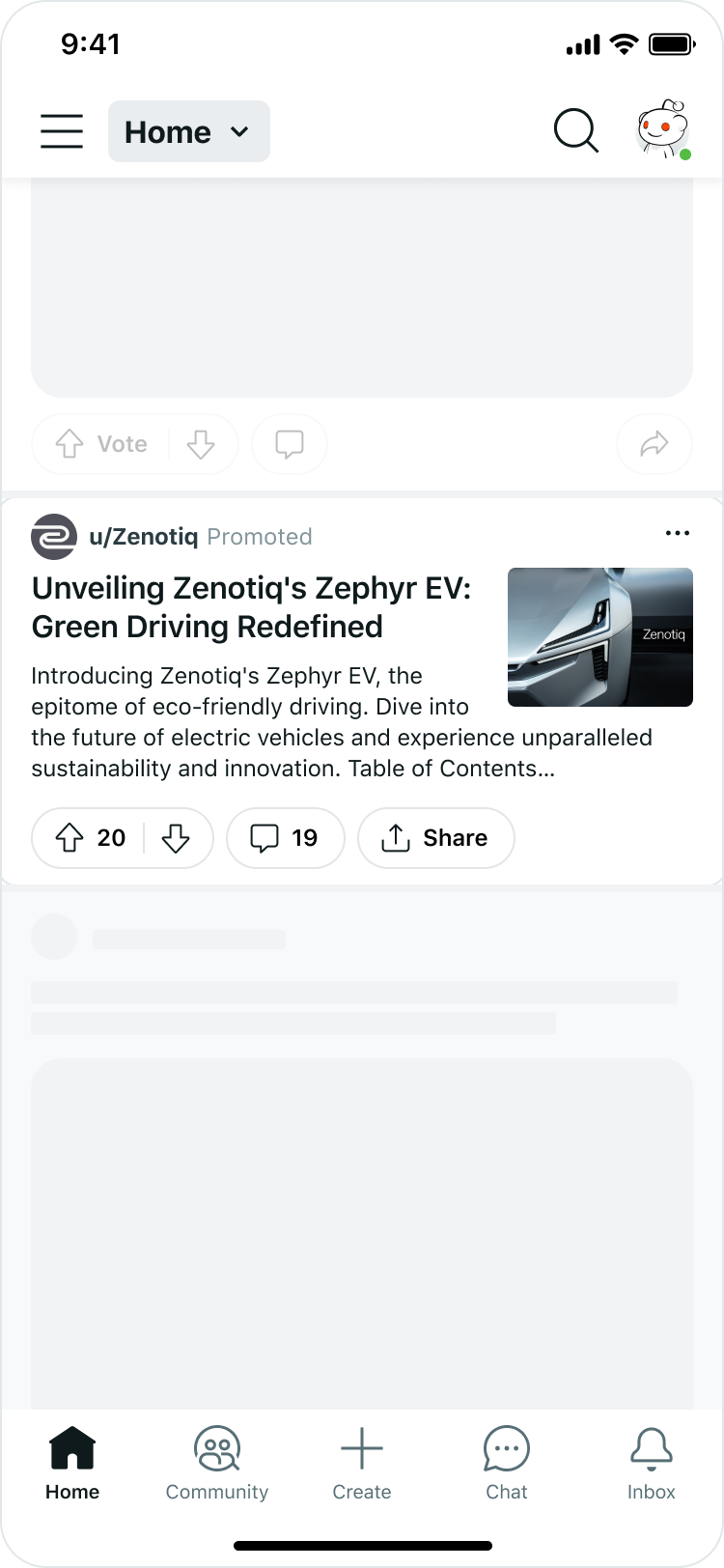Open the hamburger menu icon
This screenshot has height=1568, width=724.
pyautogui.click(x=62, y=131)
